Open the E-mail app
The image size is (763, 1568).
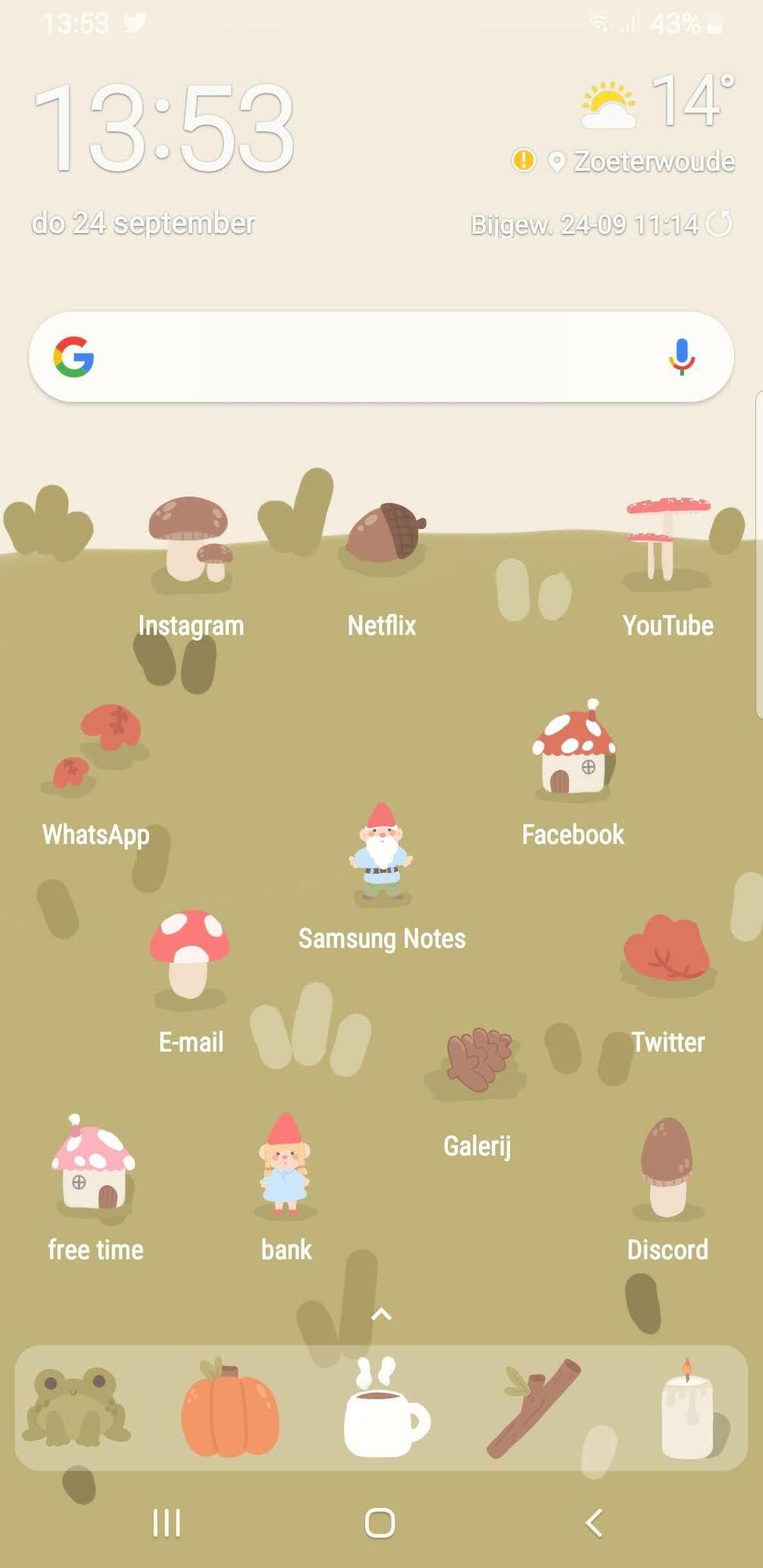coord(190,956)
